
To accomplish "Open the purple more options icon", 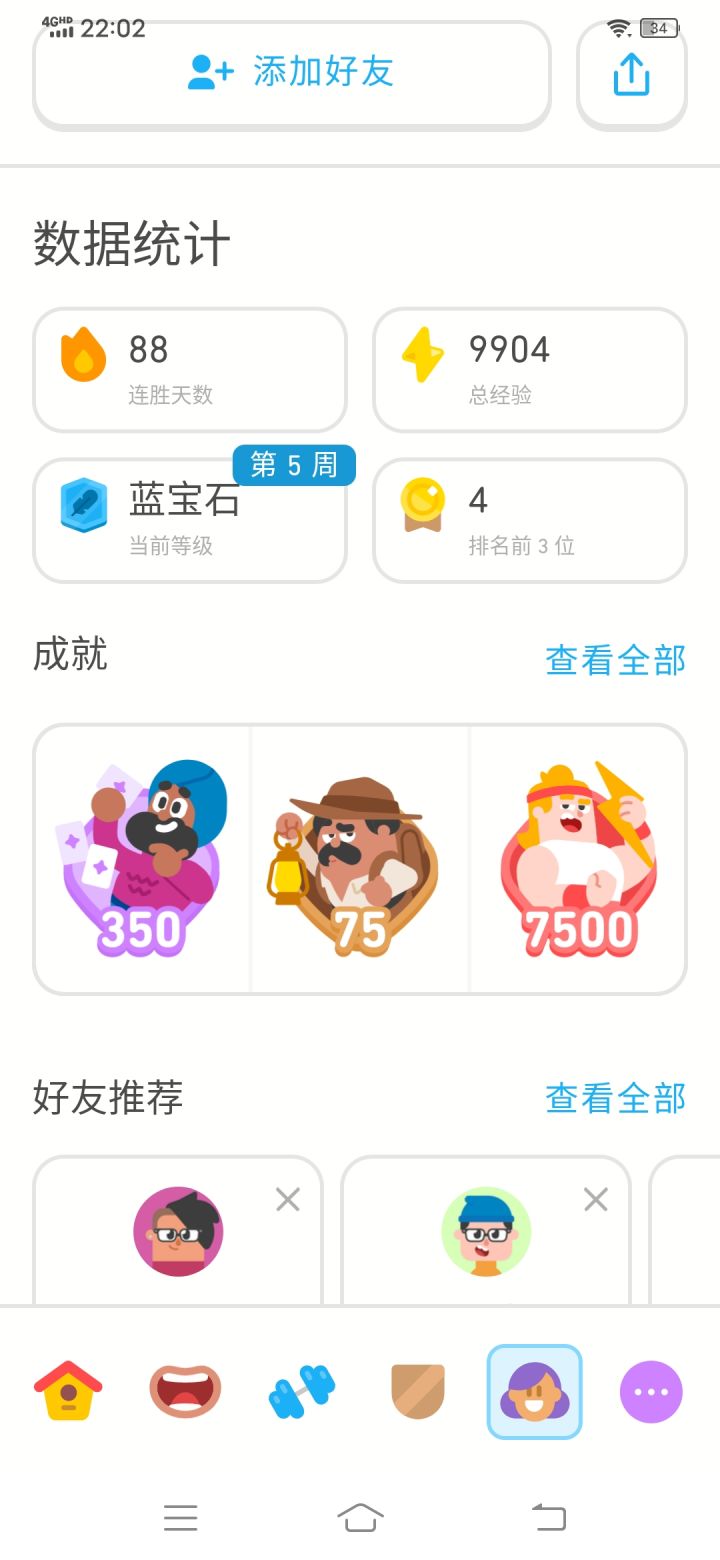I will coord(650,1391).
